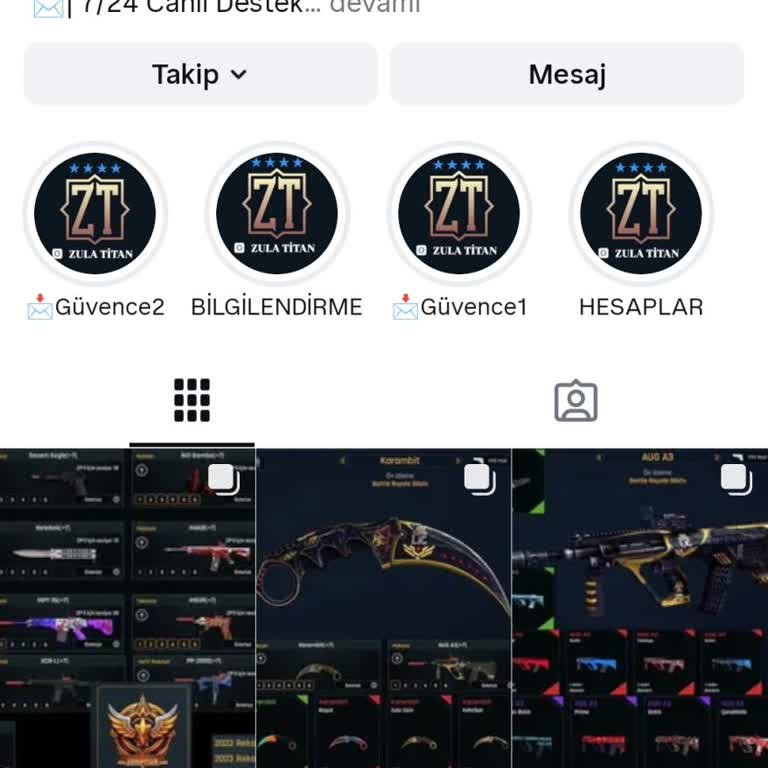Open the Güvence2 story highlight
The image size is (768, 768).
[x=95, y=214]
